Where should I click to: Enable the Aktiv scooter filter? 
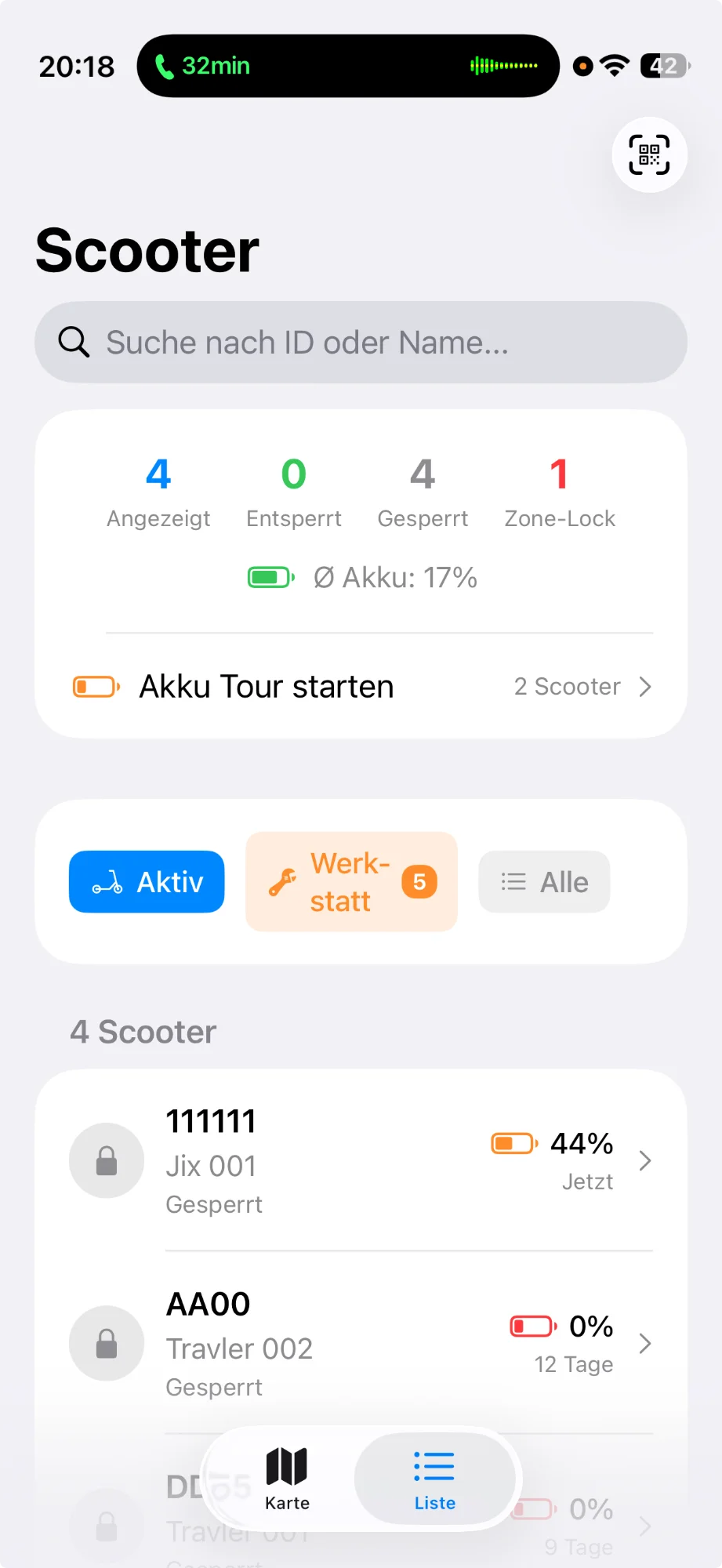[x=146, y=881]
